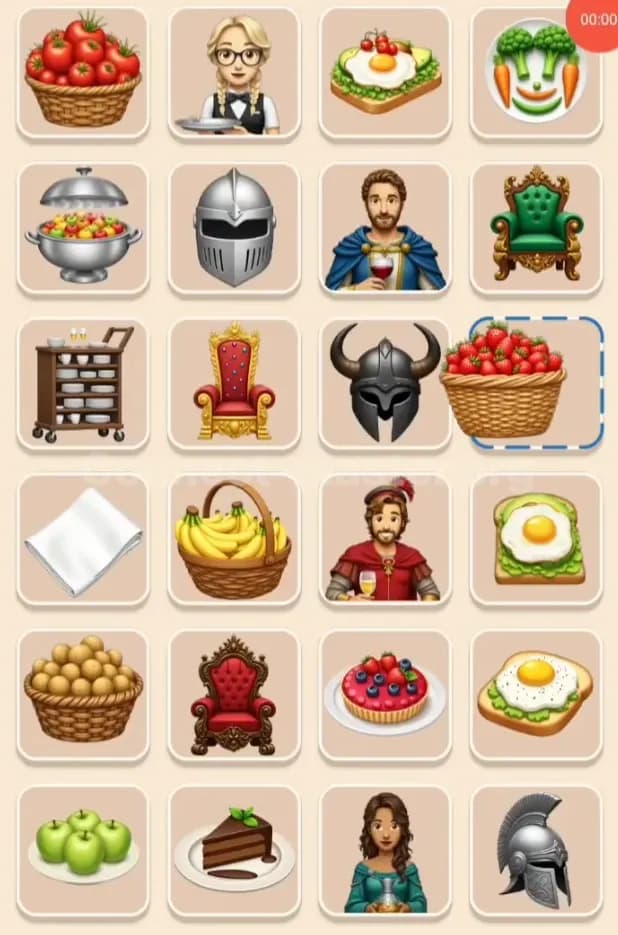618x935 pixels.
Task: Tap the wooden serving cart tile
Action: [83, 384]
